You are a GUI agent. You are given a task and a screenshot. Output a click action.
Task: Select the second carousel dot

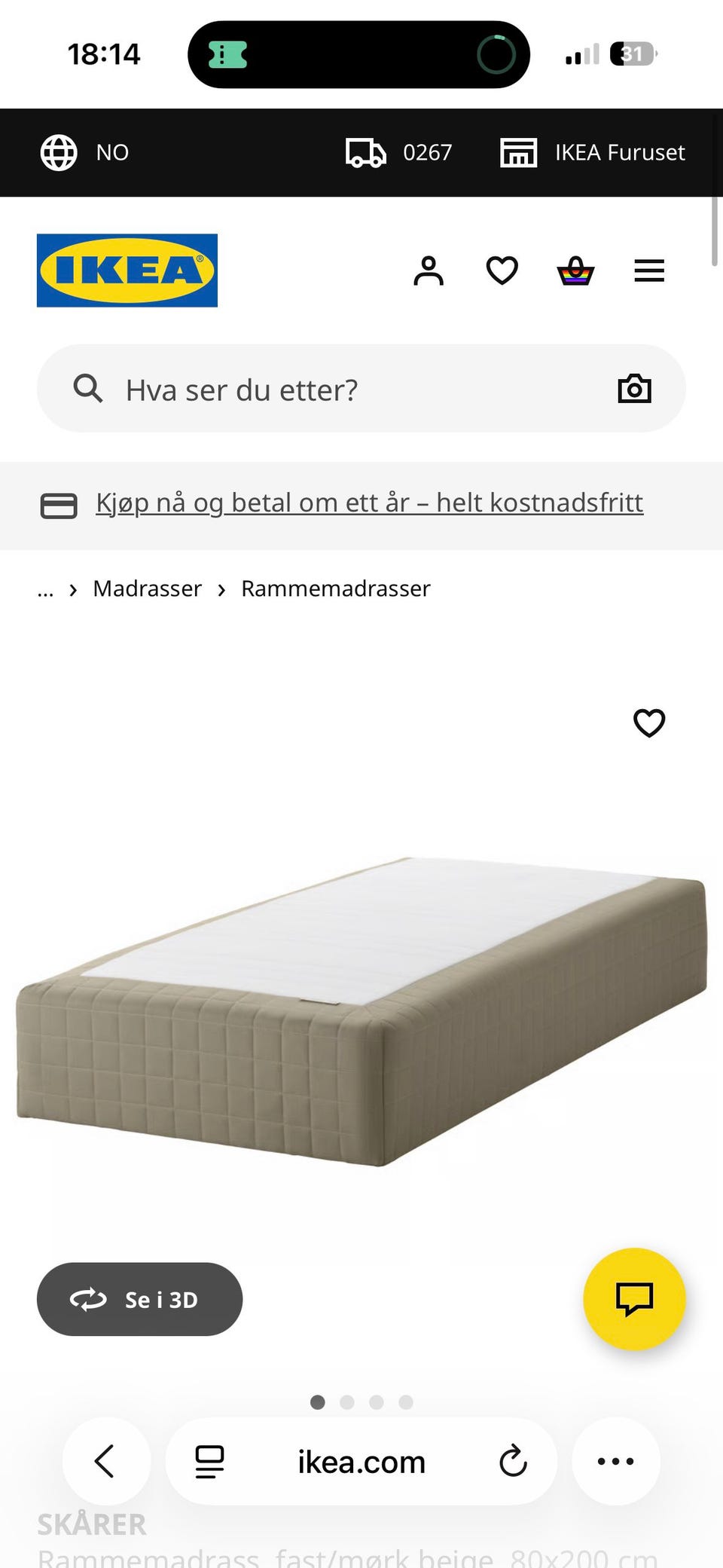point(347,1402)
